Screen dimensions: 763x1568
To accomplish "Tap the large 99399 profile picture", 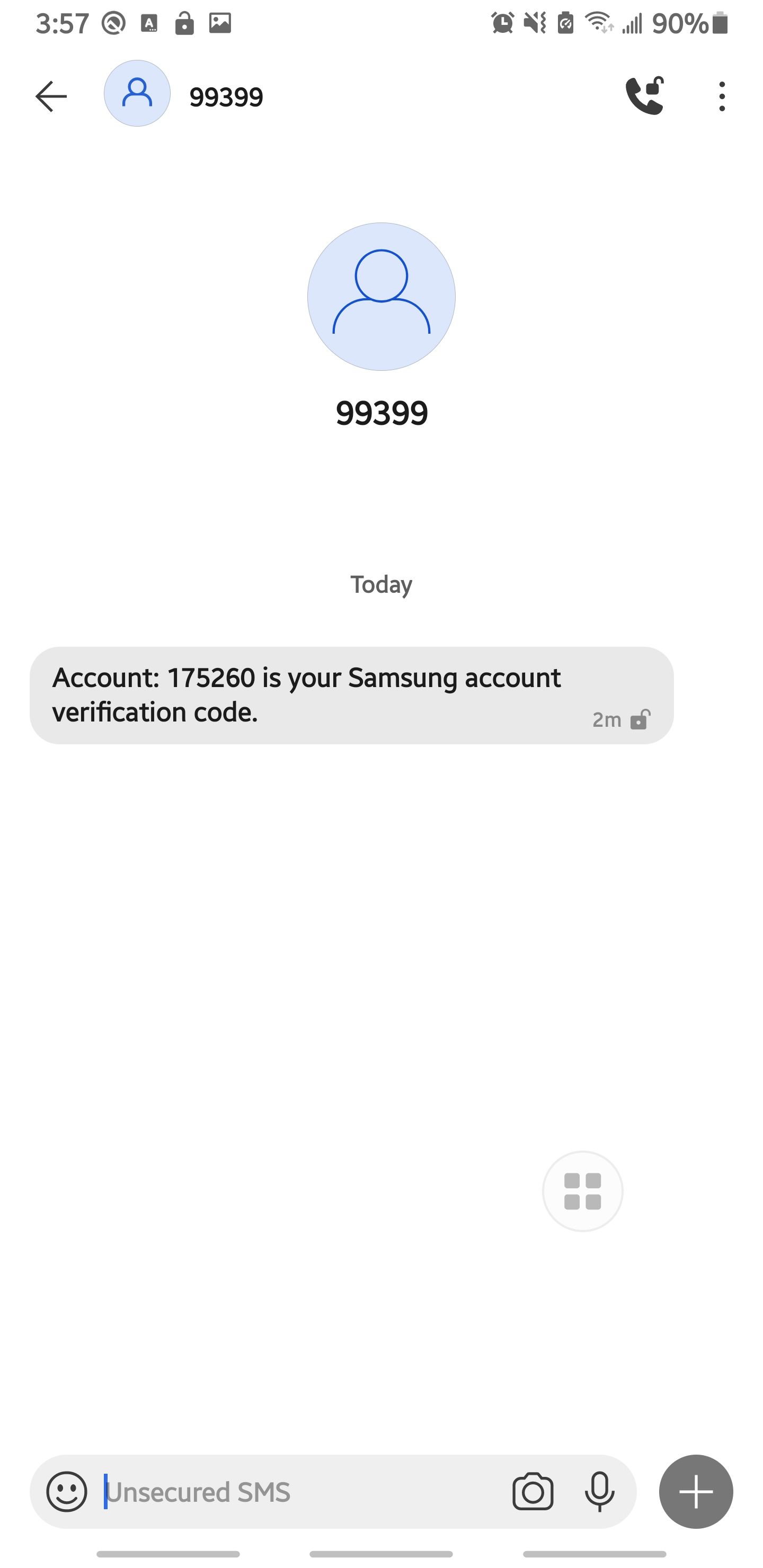I will 382,297.
